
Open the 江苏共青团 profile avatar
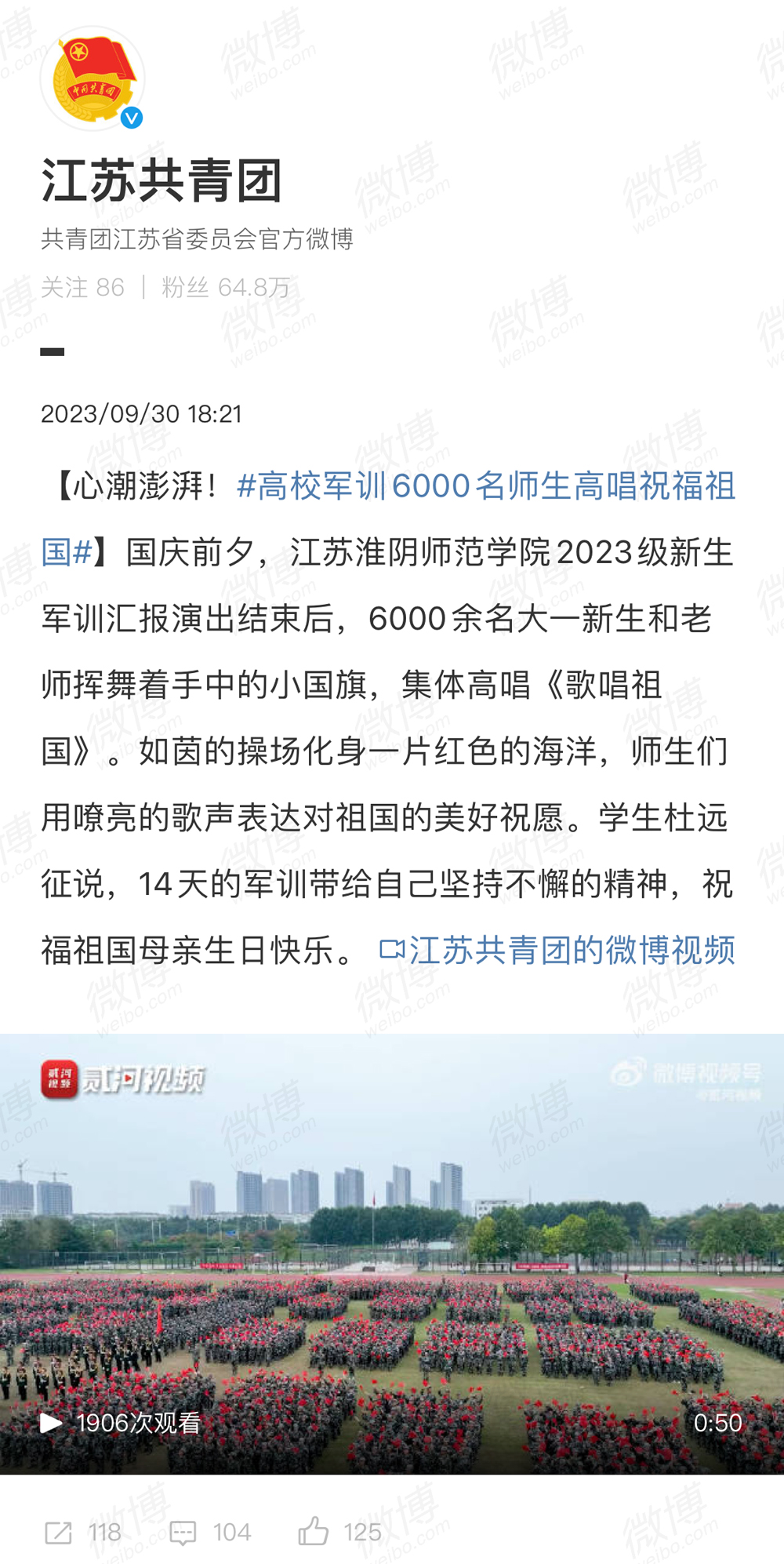[93, 79]
